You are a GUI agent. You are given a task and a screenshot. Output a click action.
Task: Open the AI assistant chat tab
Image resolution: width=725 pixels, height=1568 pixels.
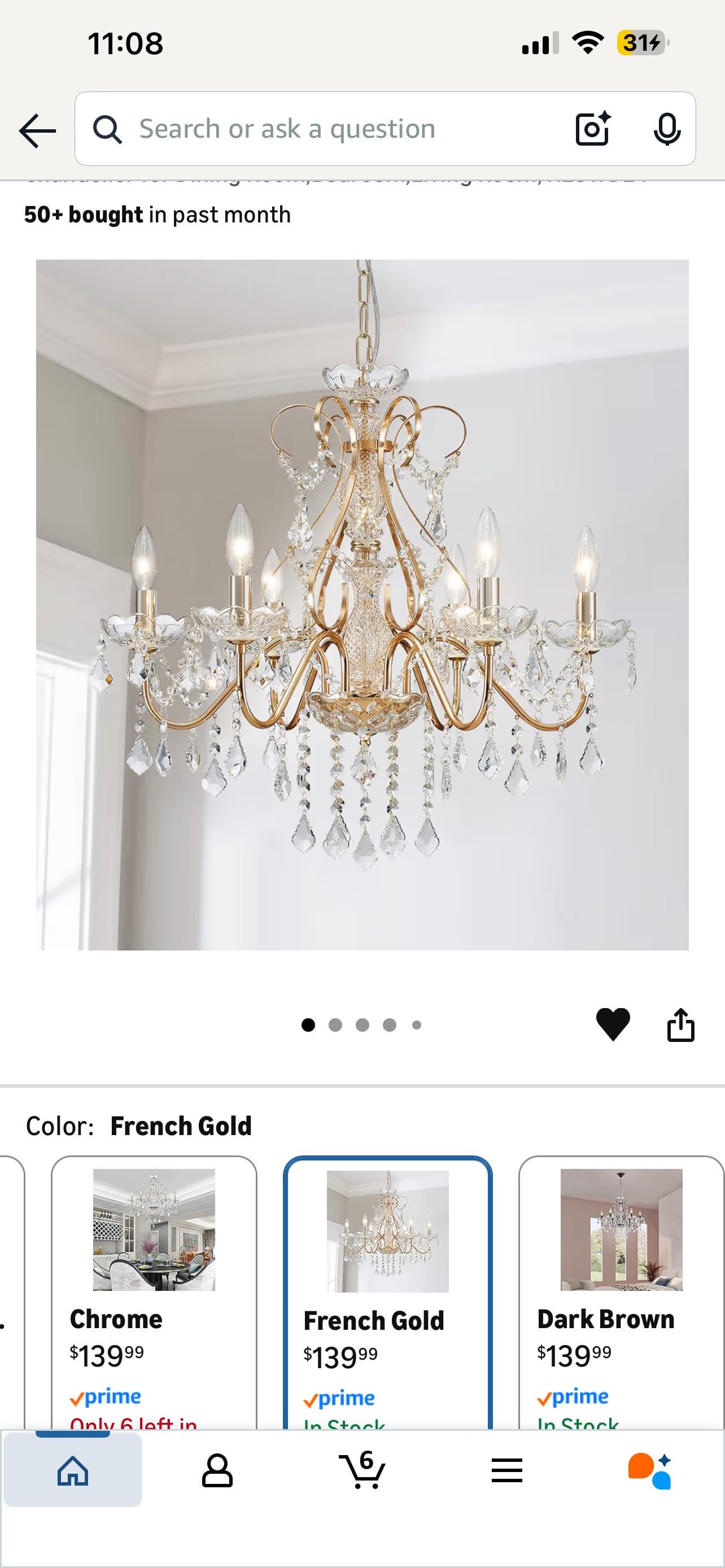pyautogui.click(x=649, y=1471)
